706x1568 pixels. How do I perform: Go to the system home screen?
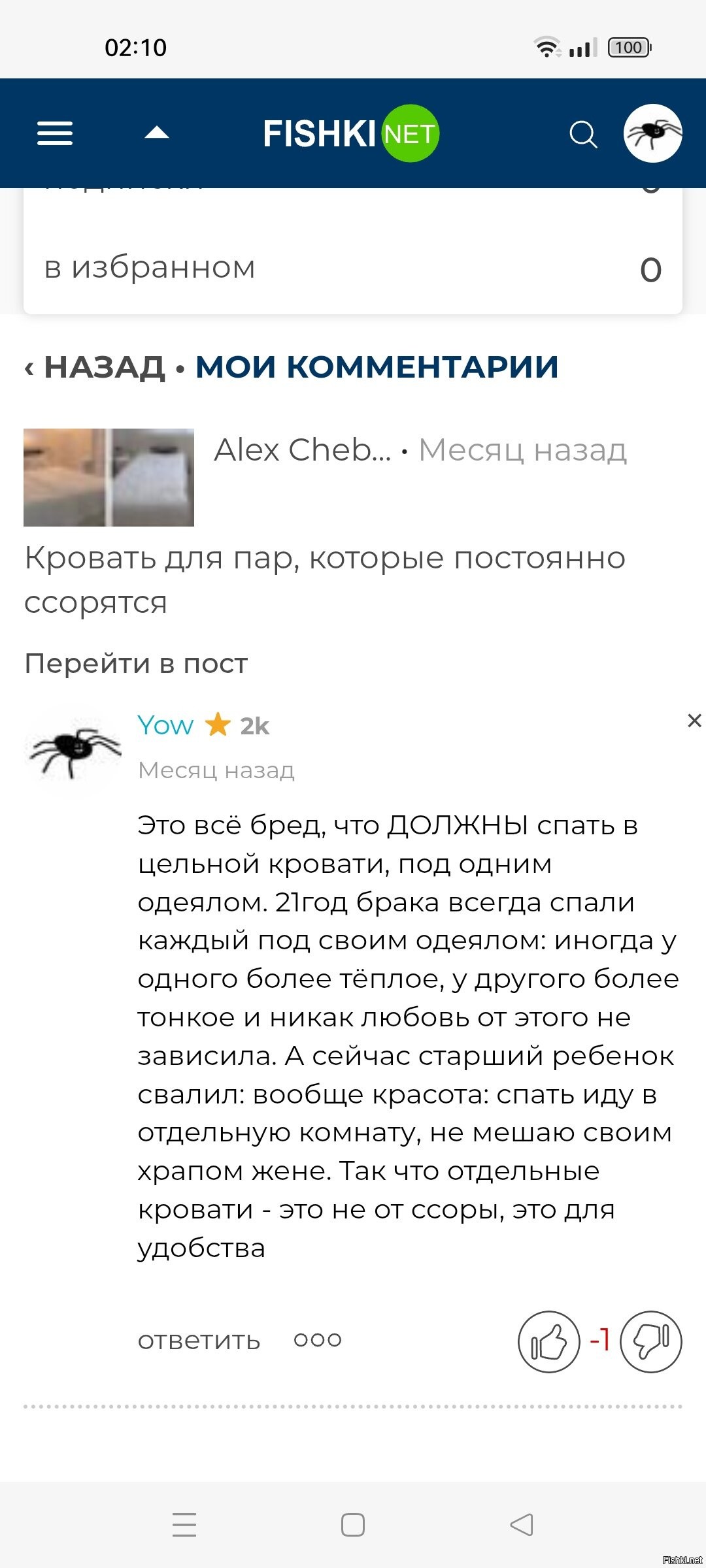click(x=353, y=1525)
